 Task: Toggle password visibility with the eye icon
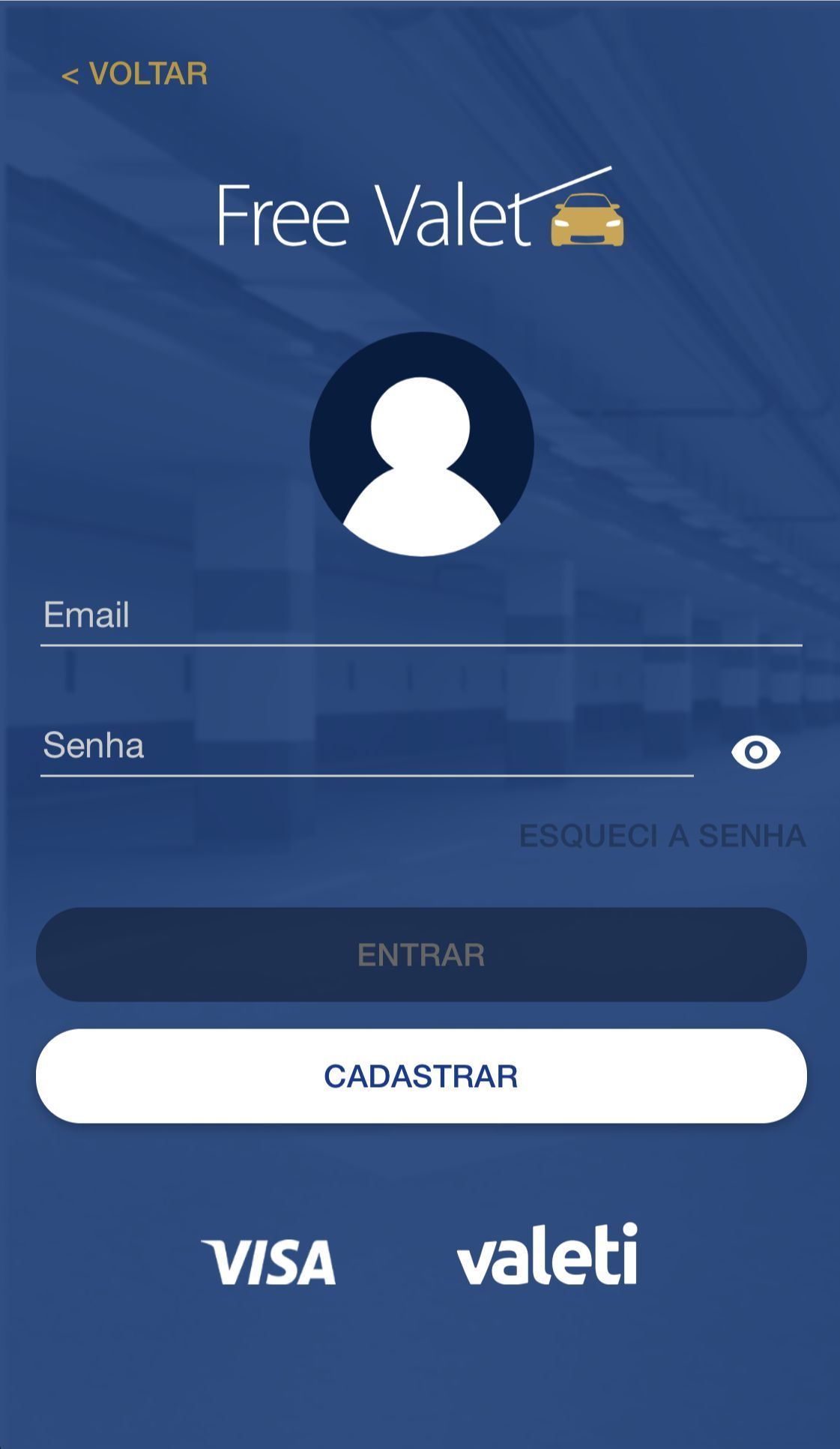755,752
